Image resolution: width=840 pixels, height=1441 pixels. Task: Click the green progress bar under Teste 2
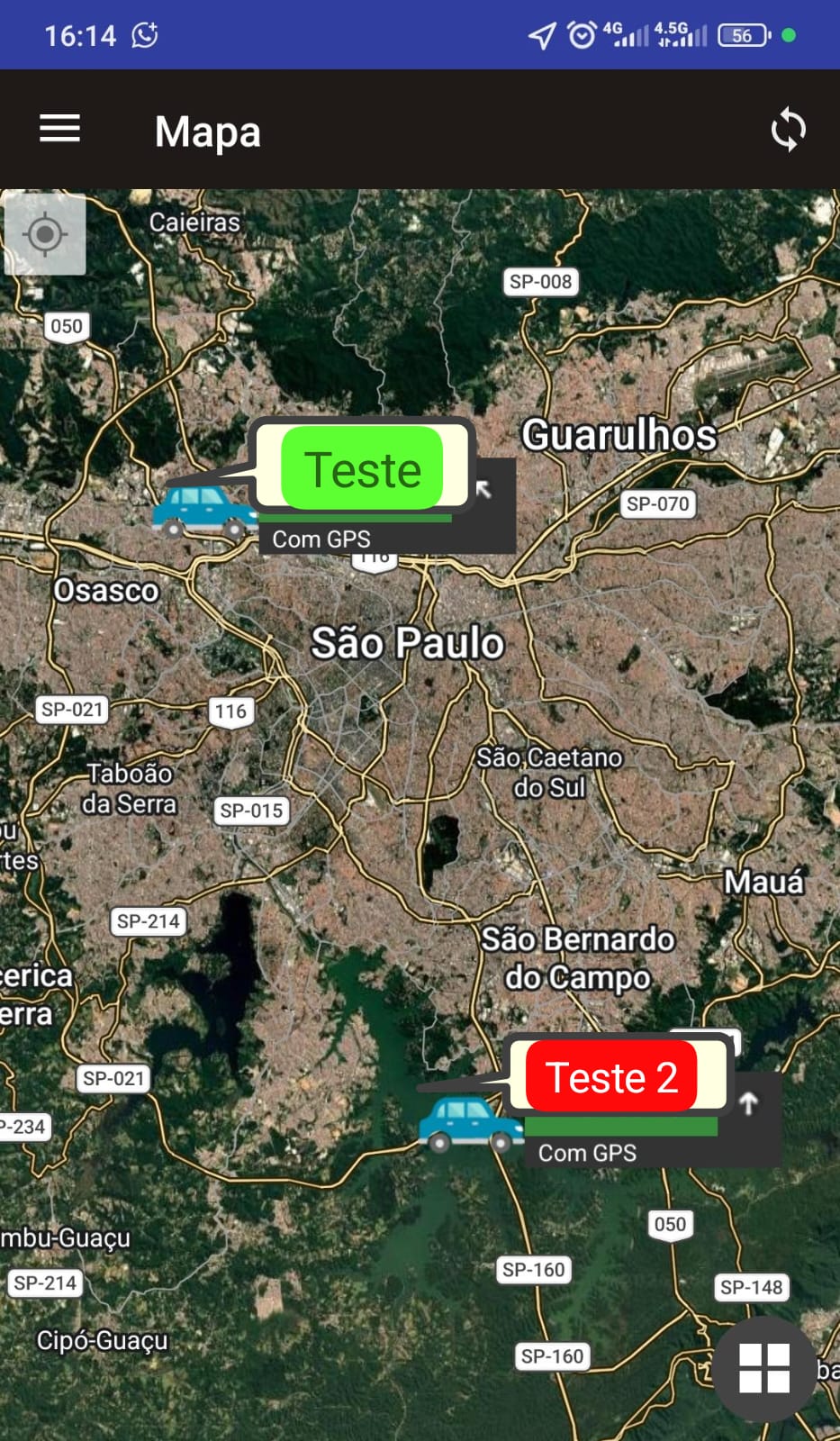tap(621, 1126)
